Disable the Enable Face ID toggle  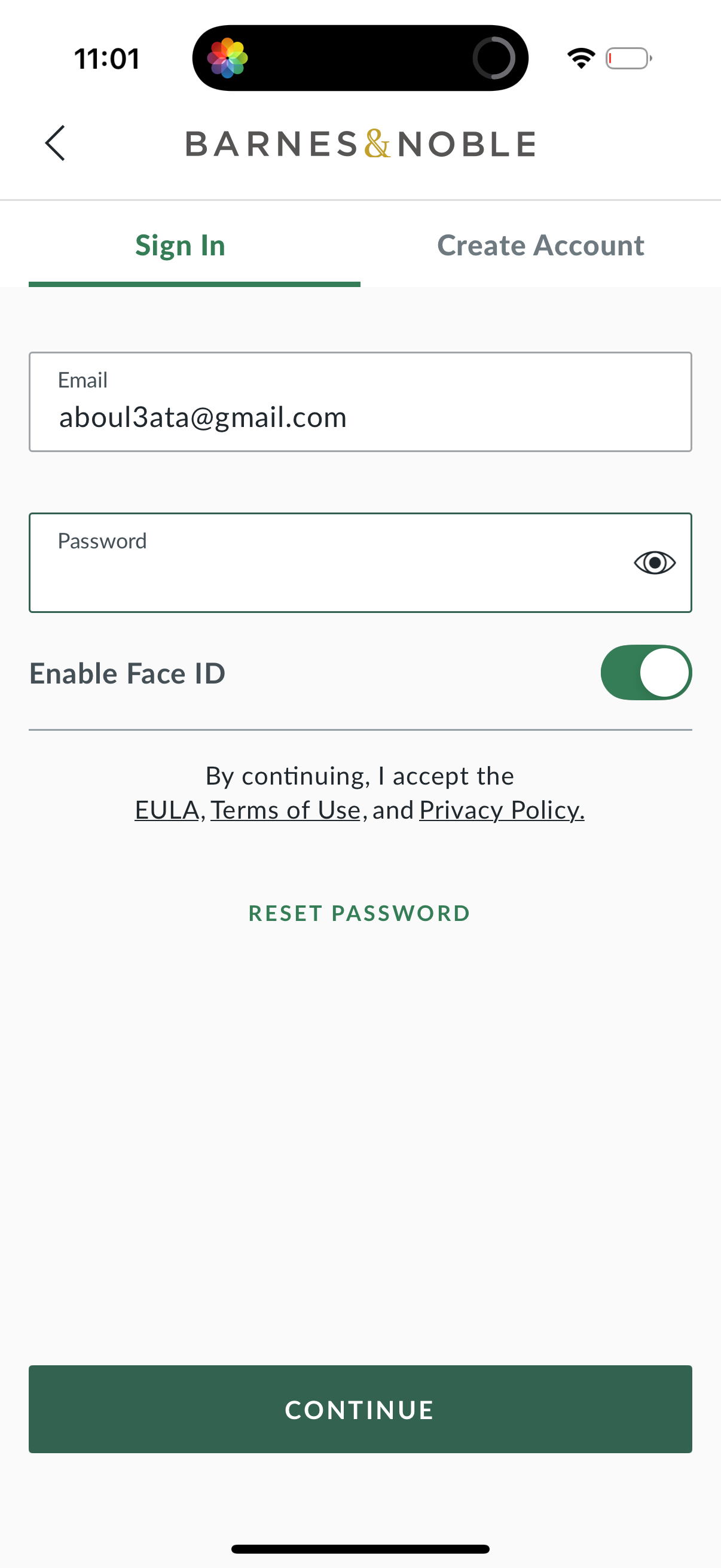(x=646, y=672)
